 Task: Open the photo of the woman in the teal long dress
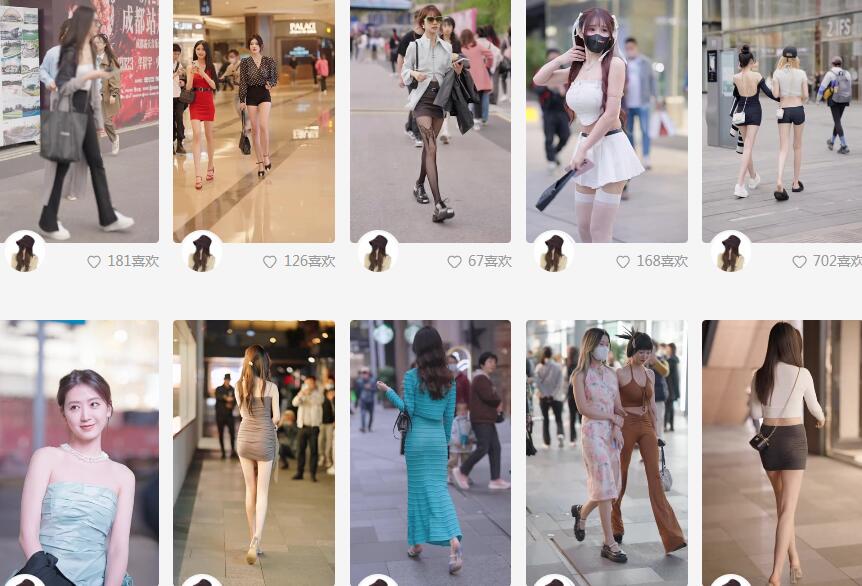(430, 450)
